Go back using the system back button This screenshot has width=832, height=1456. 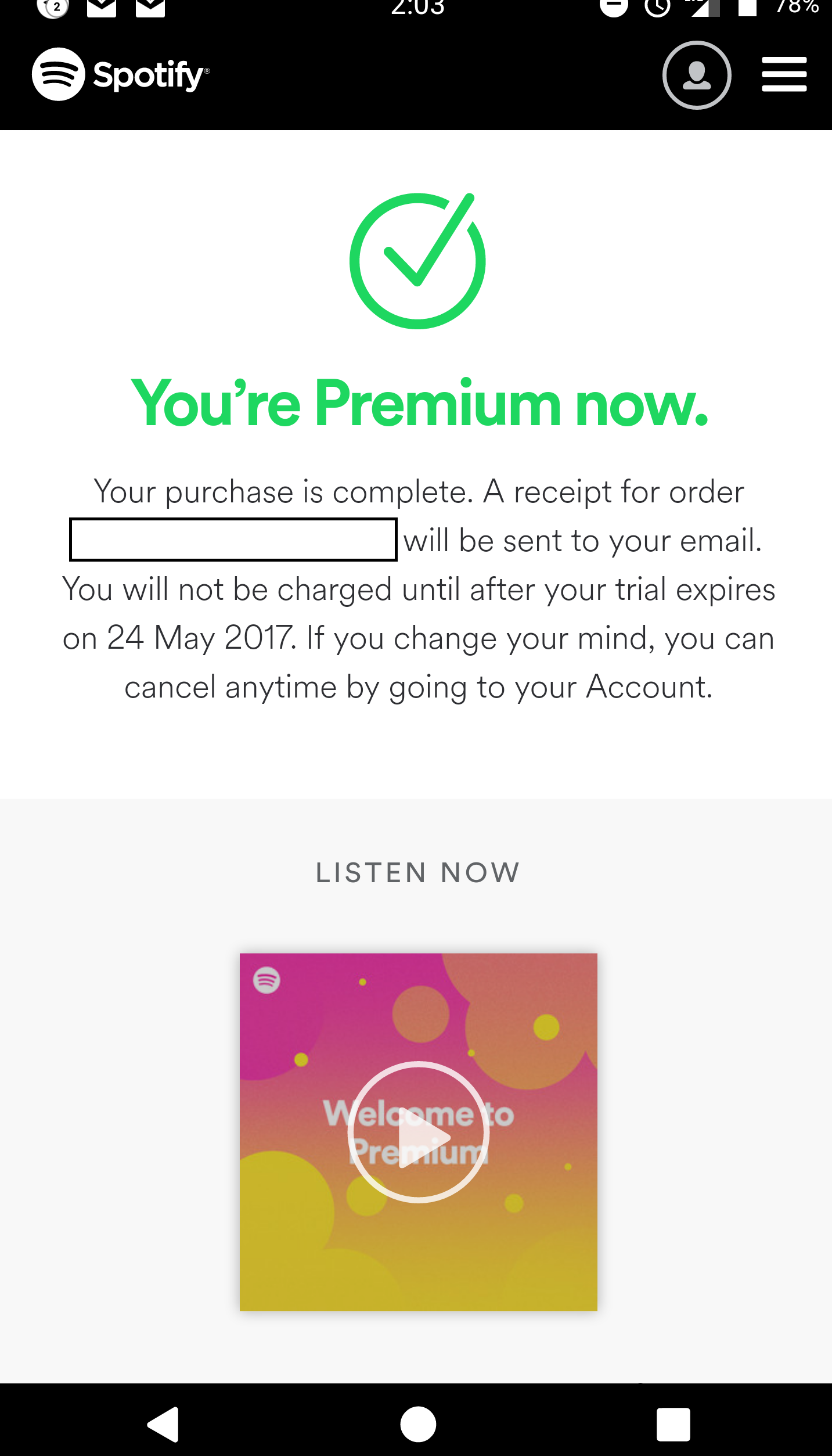pyautogui.click(x=163, y=1424)
